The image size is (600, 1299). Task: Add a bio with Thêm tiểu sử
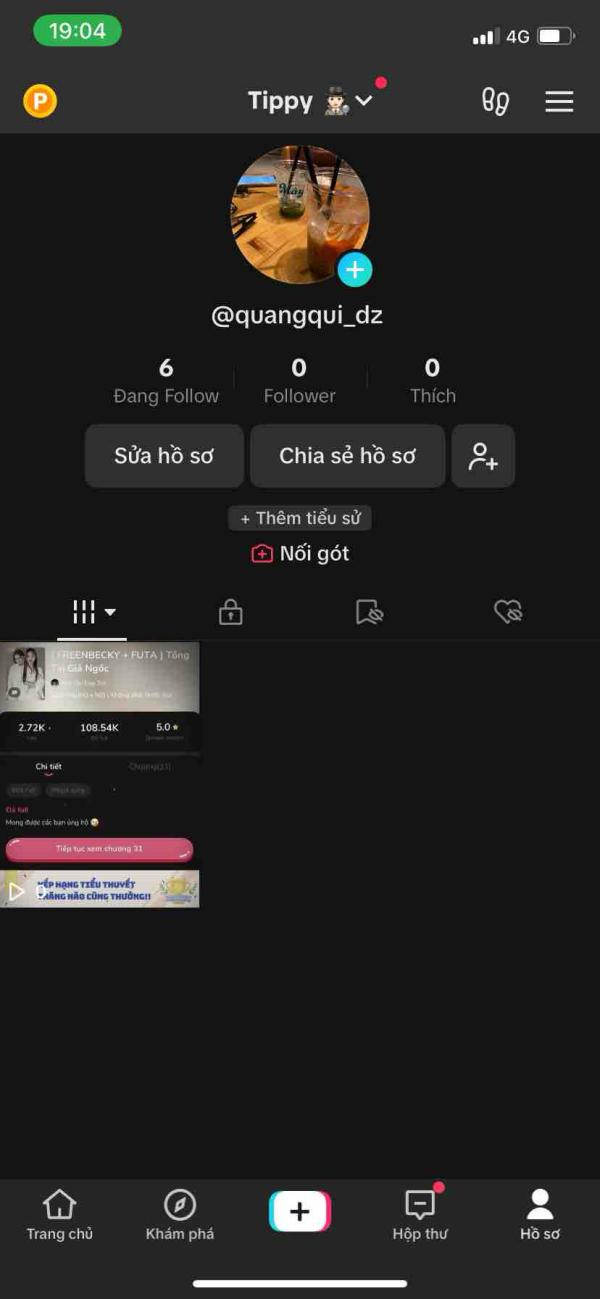coord(300,518)
